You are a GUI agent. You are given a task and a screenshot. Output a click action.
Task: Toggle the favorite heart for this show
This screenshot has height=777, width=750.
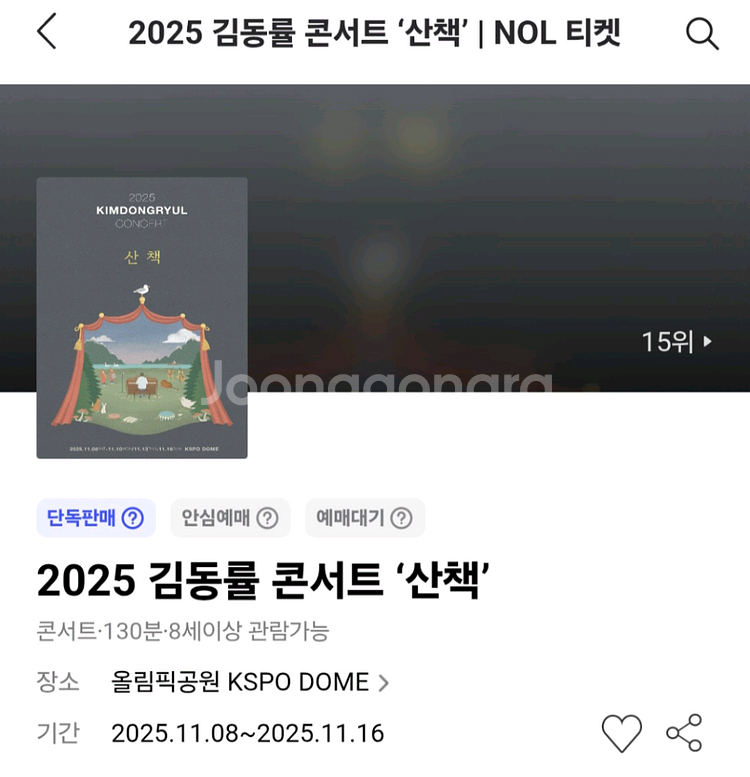(x=622, y=732)
